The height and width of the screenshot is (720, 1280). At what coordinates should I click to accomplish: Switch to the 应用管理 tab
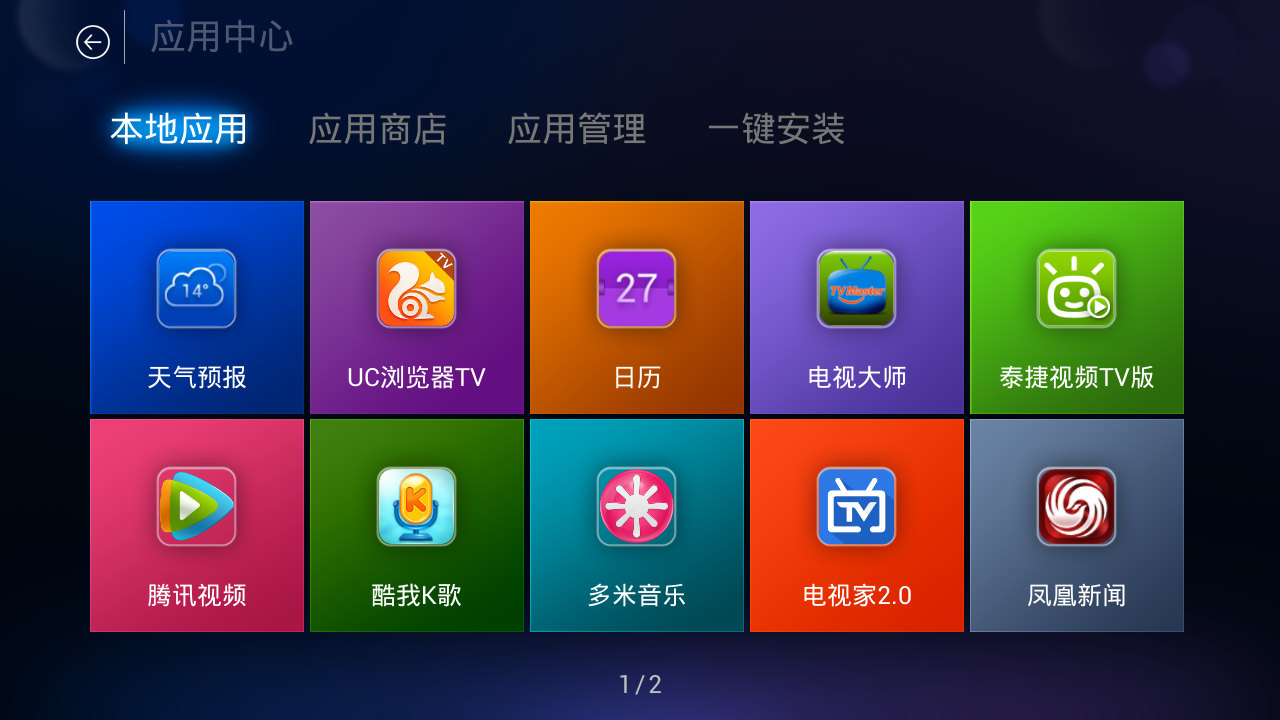click(x=576, y=129)
